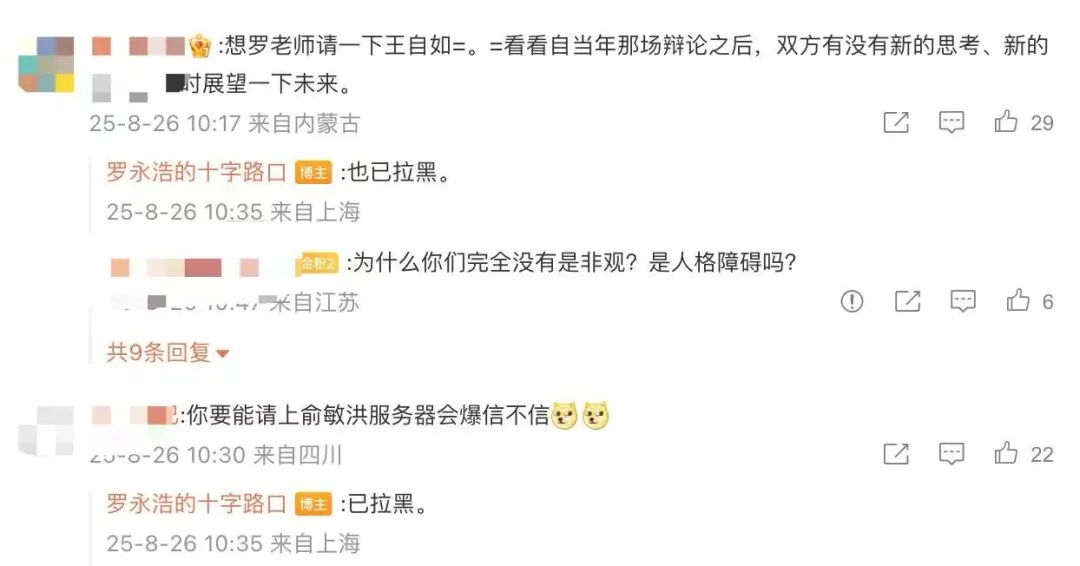This screenshot has width=1080, height=566.
Task: Open the avatar of the 内蒙古 commenter
Action: coord(47,63)
